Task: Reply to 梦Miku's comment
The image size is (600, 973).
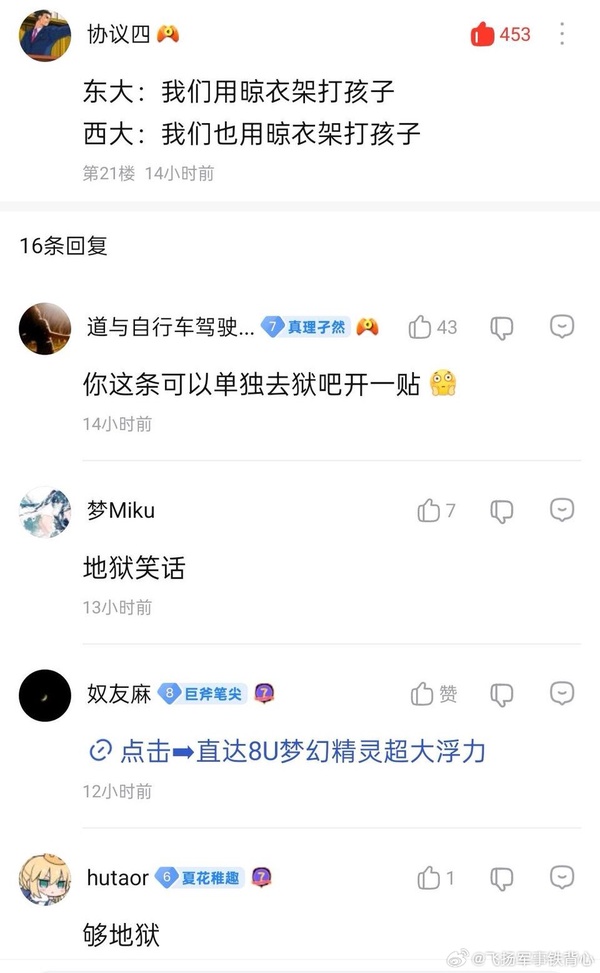Action: [x=562, y=511]
